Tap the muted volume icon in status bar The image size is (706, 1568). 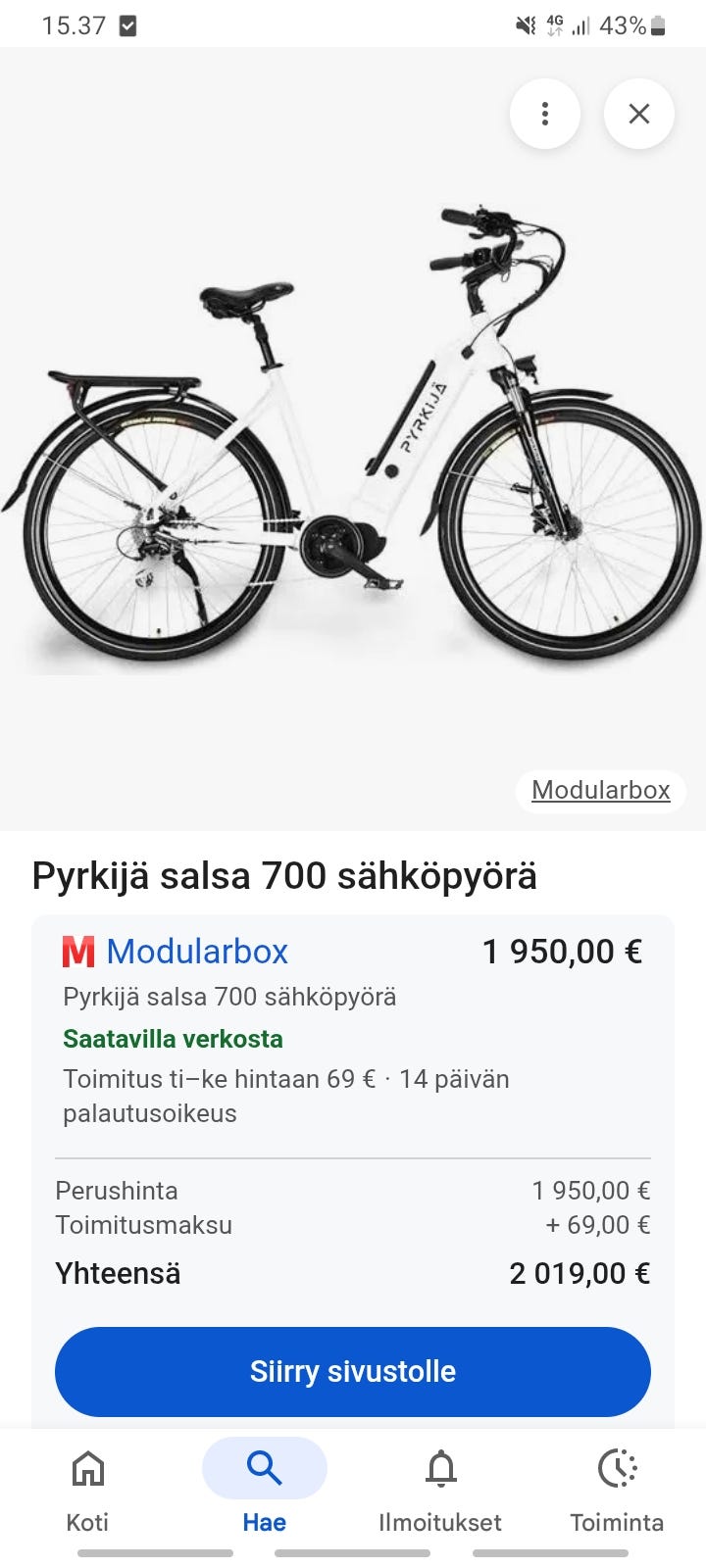point(527,25)
